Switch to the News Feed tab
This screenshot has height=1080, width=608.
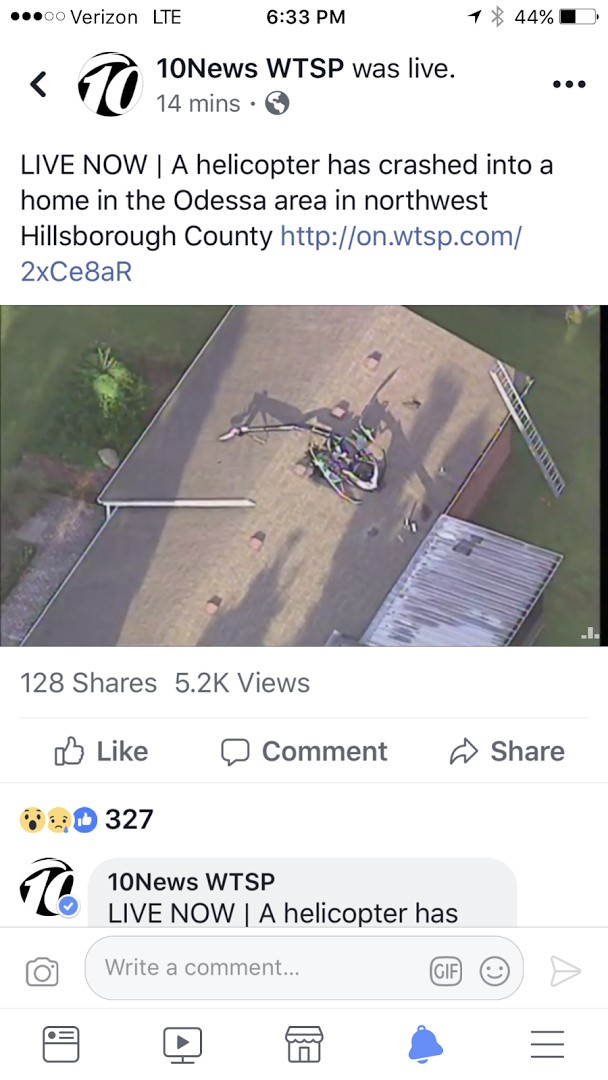pos(61,1044)
